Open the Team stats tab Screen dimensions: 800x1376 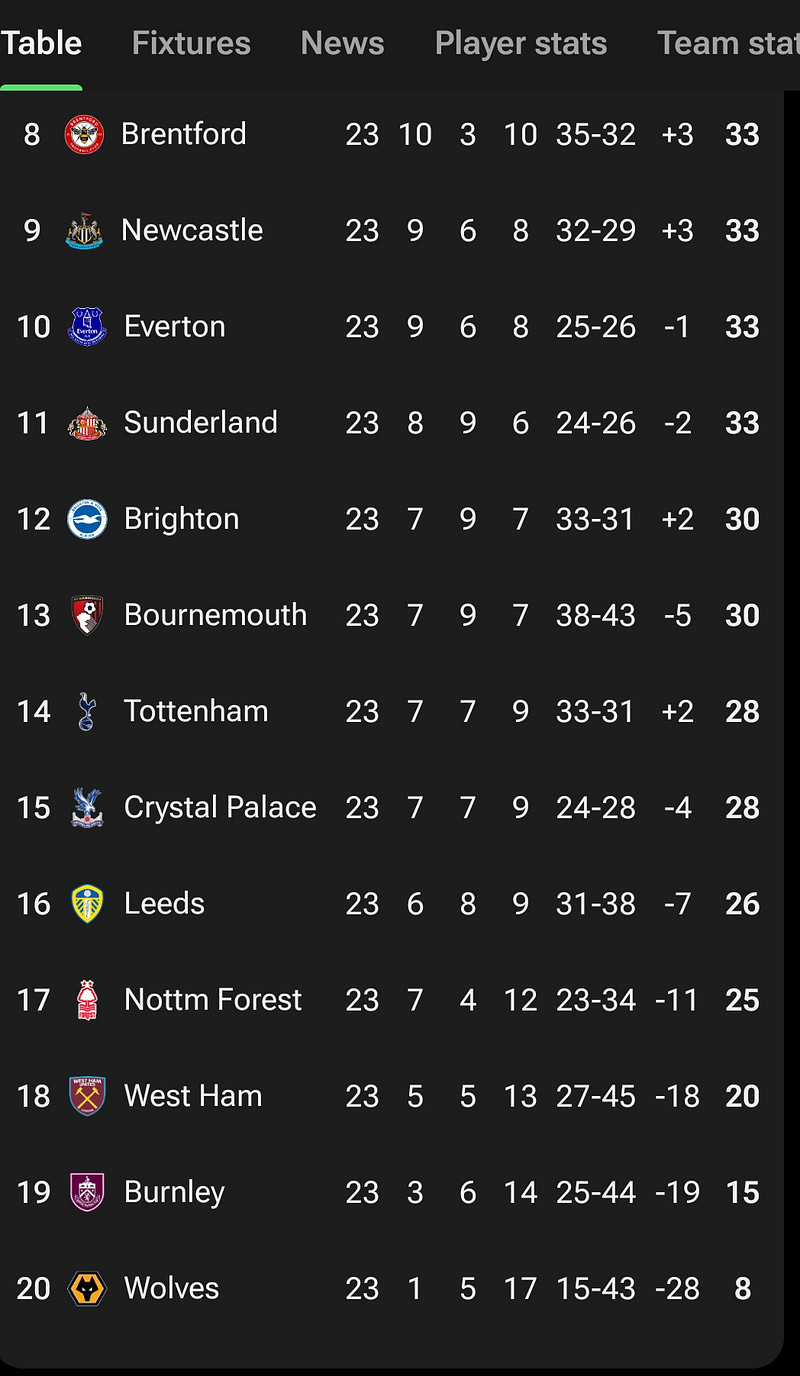click(728, 43)
